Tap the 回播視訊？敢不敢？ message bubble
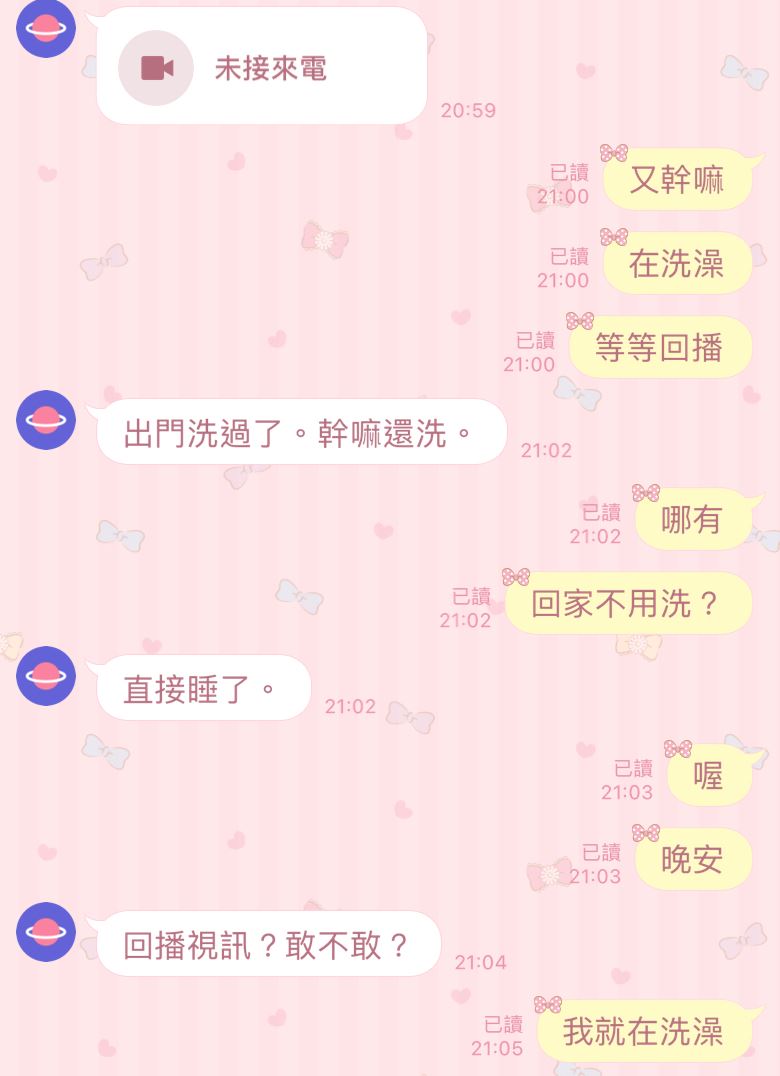The width and height of the screenshot is (780, 1076). (x=270, y=944)
